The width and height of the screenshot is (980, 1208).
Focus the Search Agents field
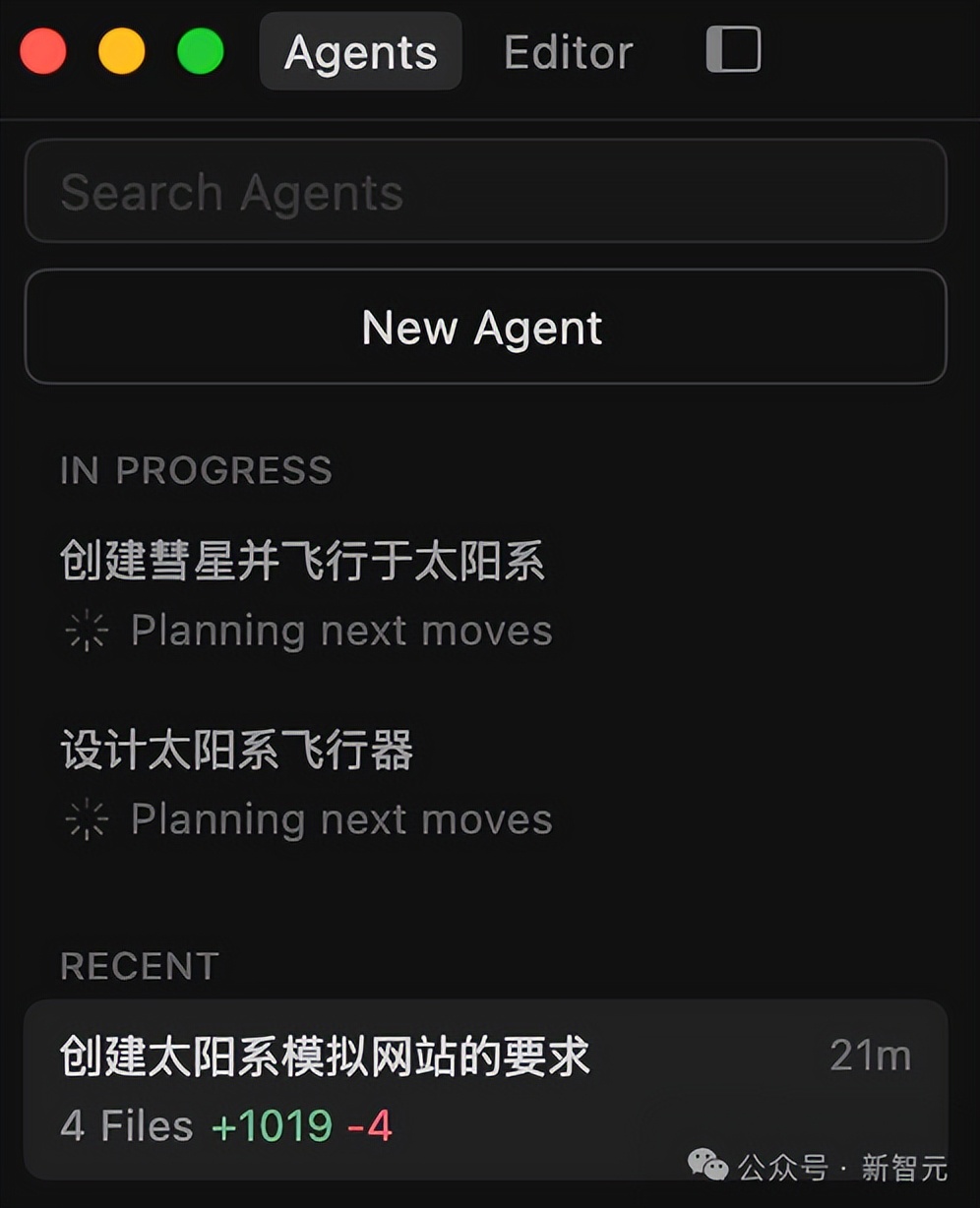[x=485, y=191]
